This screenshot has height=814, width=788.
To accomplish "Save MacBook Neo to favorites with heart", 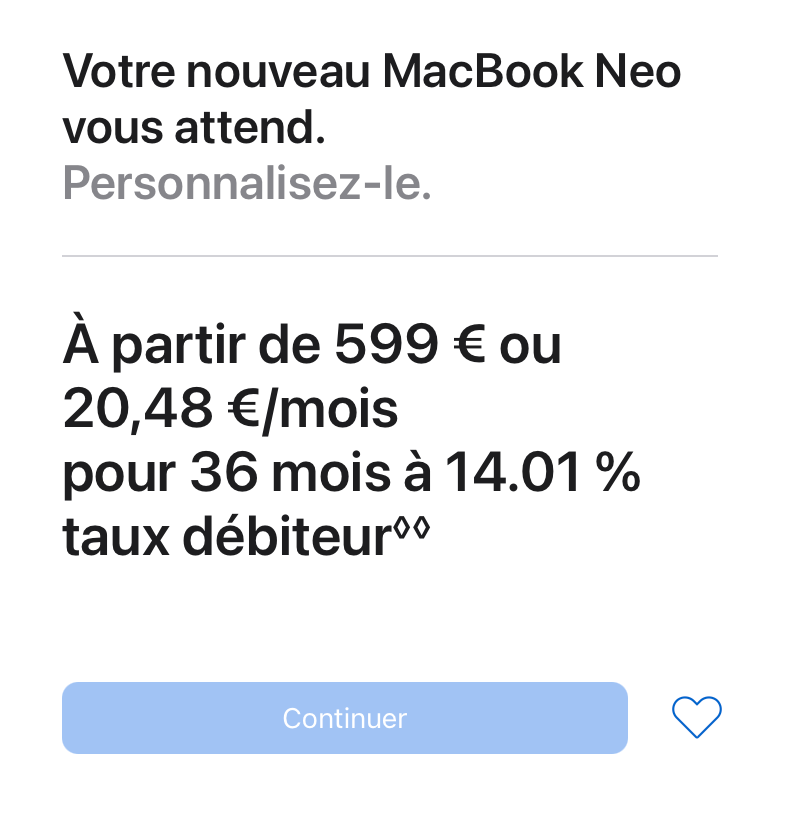I will tap(696, 717).
